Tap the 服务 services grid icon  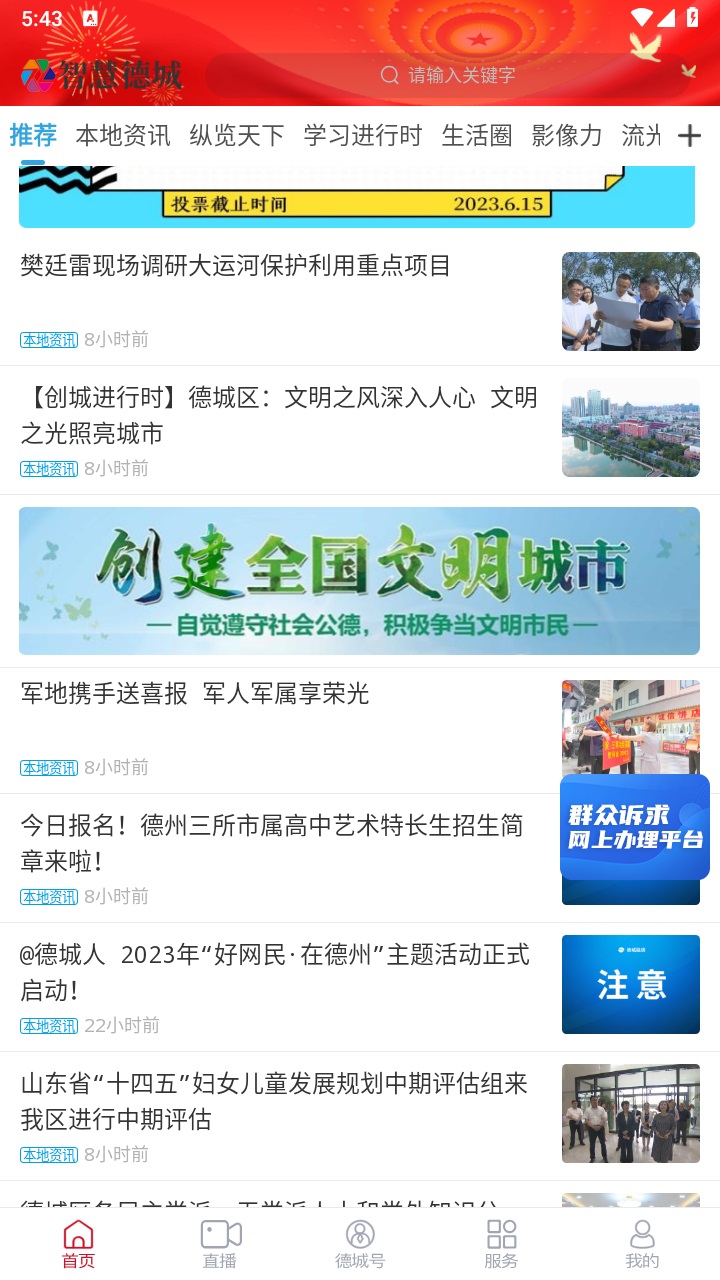[500, 1235]
